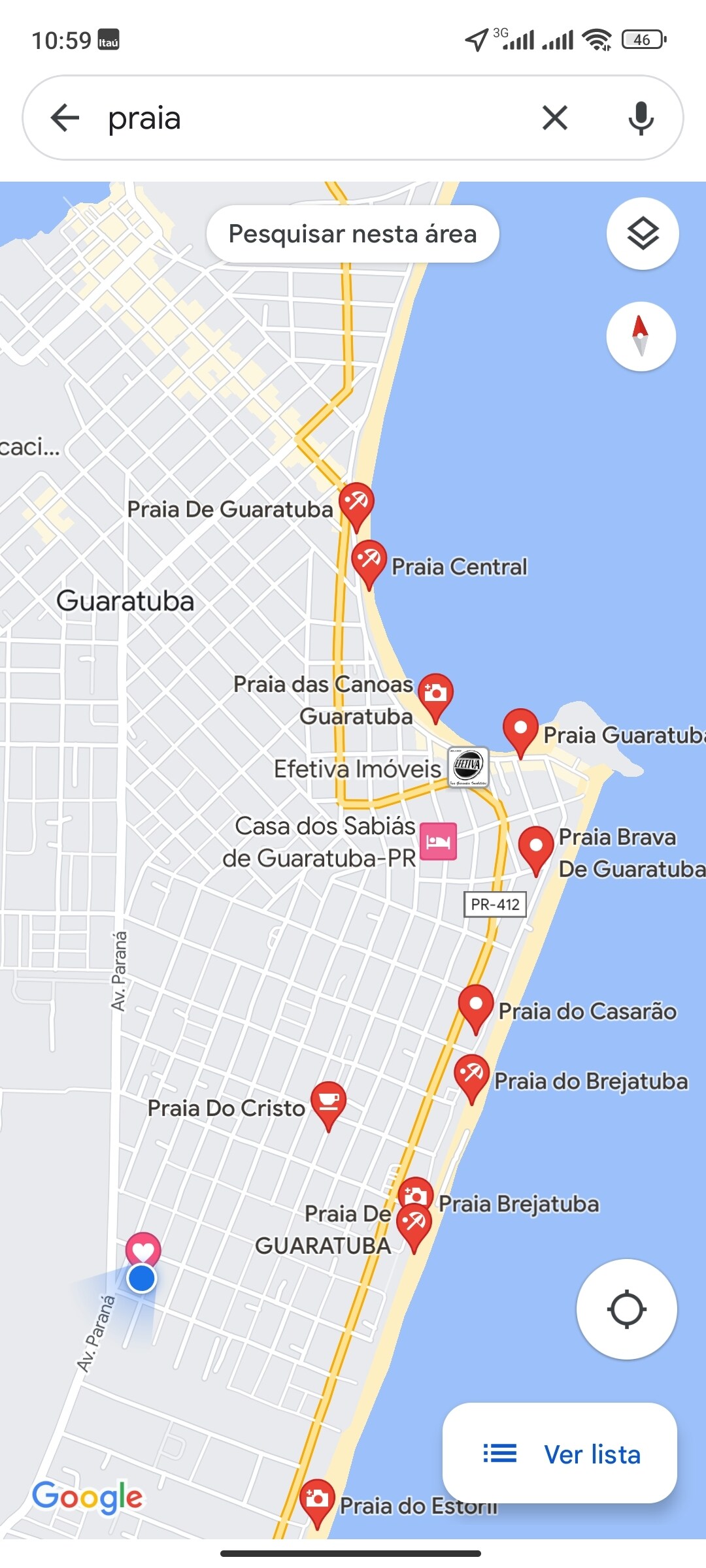Clear the search text
This screenshot has height=1568, width=706.
(554, 118)
